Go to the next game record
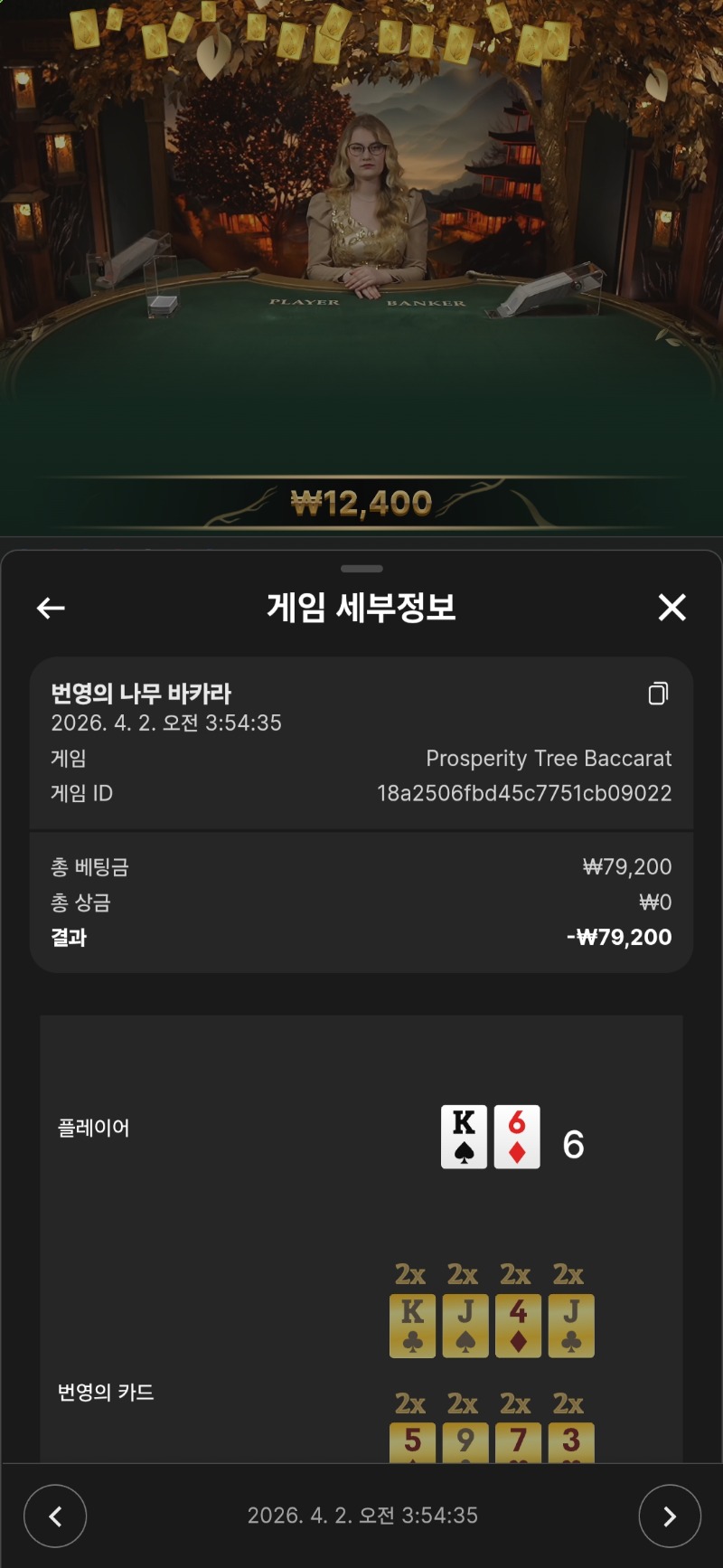 point(669,1516)
